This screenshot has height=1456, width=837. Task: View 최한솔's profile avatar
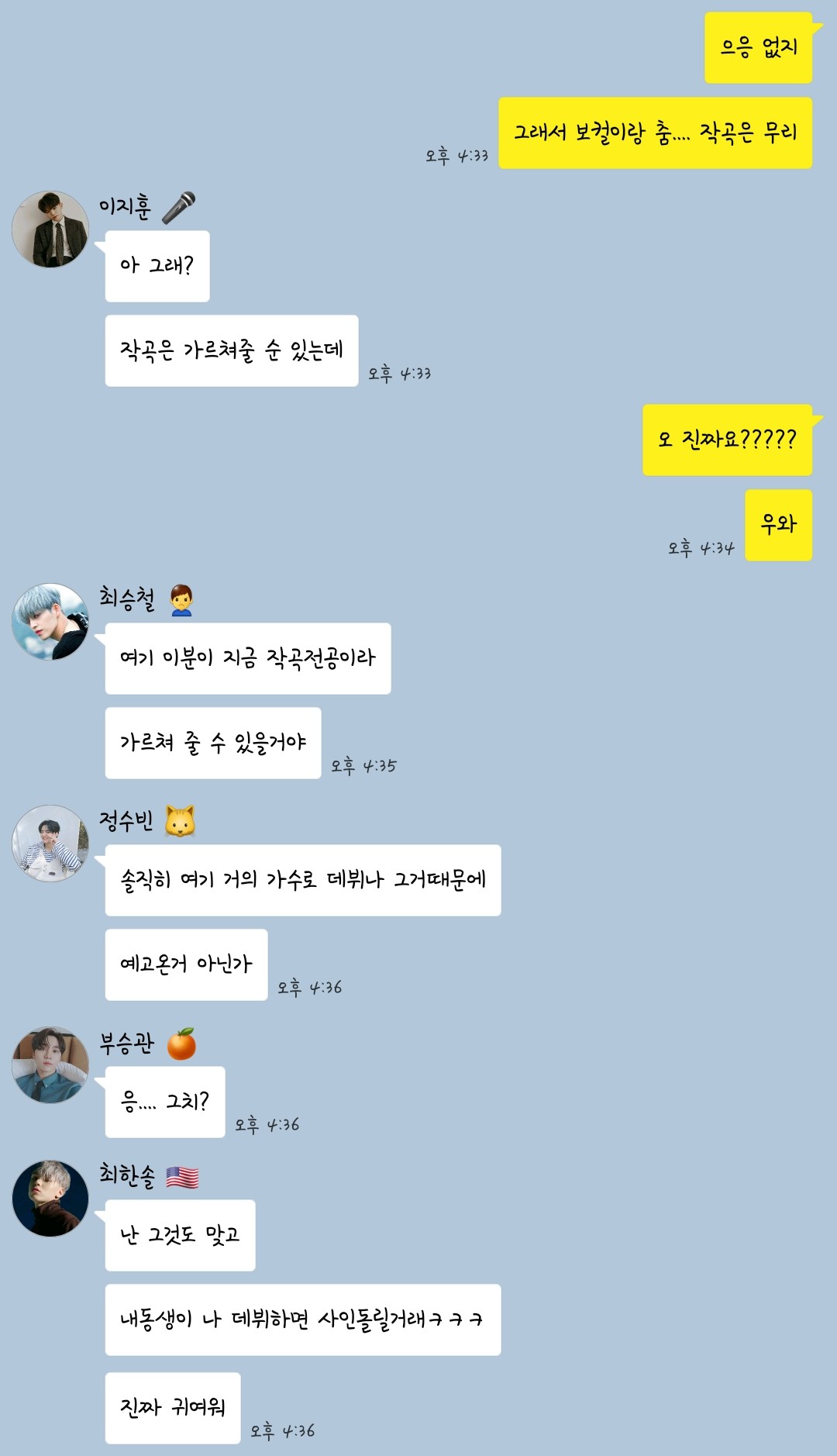pos(50,1199)
